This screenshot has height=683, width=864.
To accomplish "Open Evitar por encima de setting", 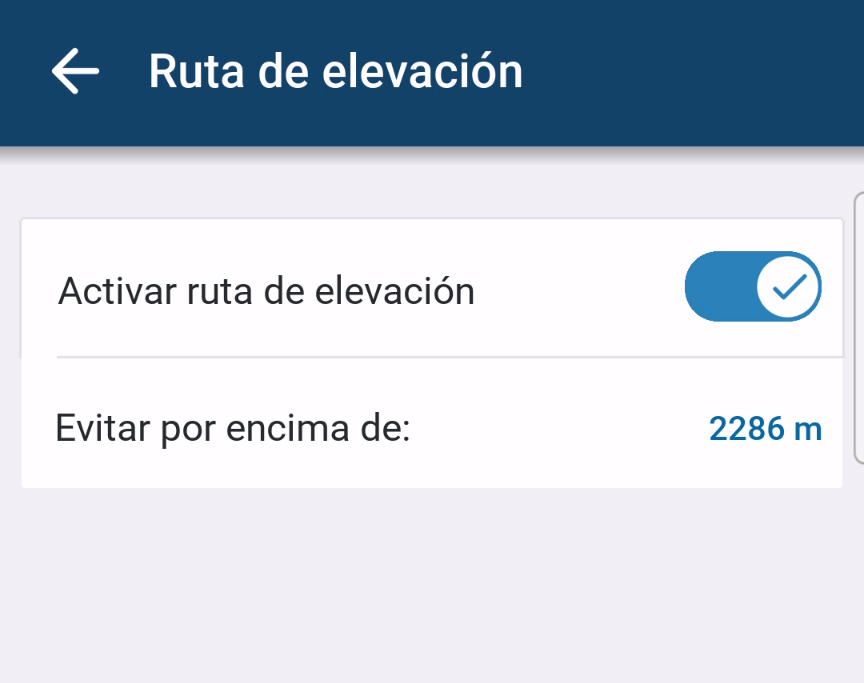I will (x=432, y=429).
